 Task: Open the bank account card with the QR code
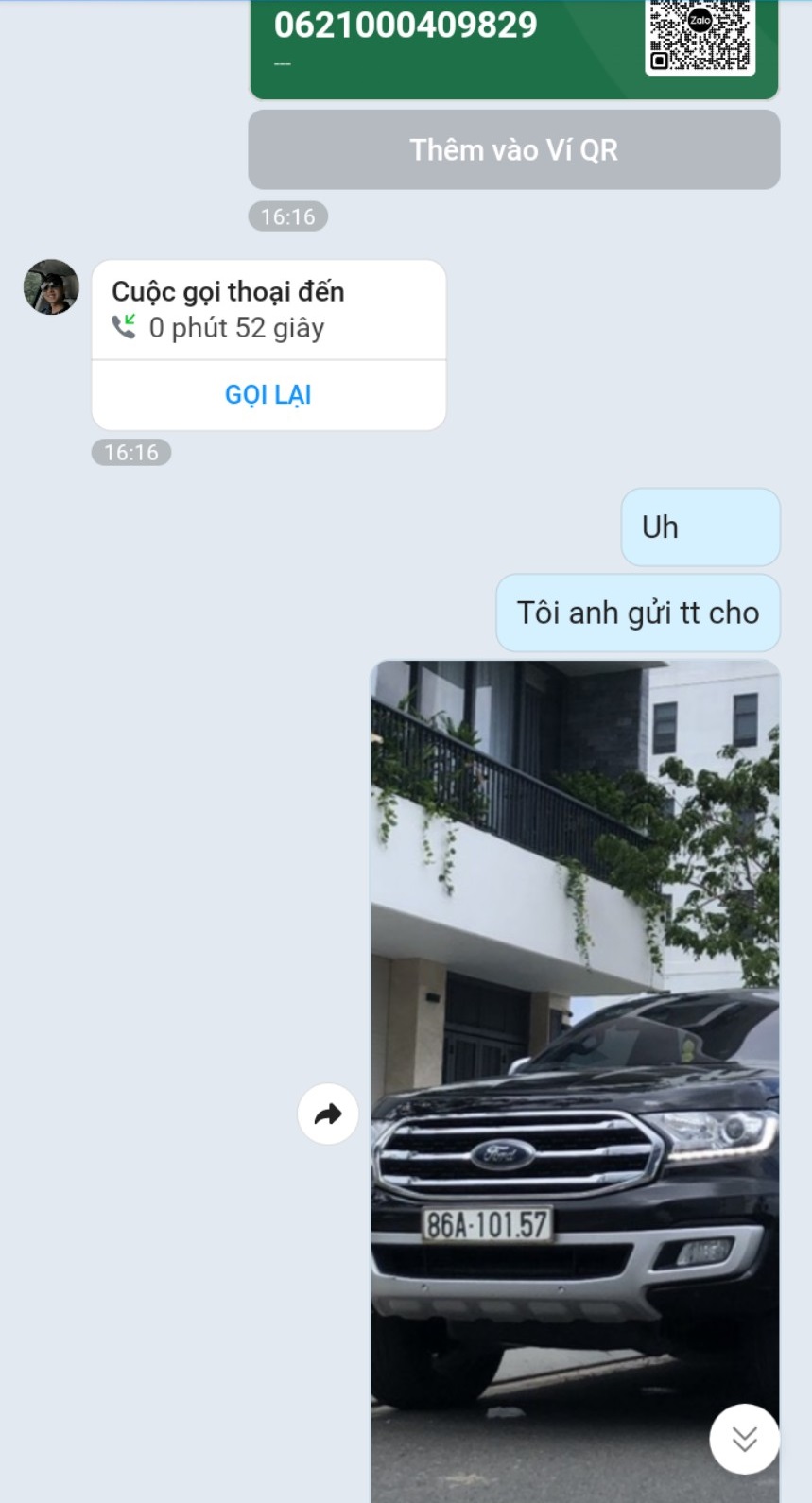pyautogui.click(x=513, y=47)
